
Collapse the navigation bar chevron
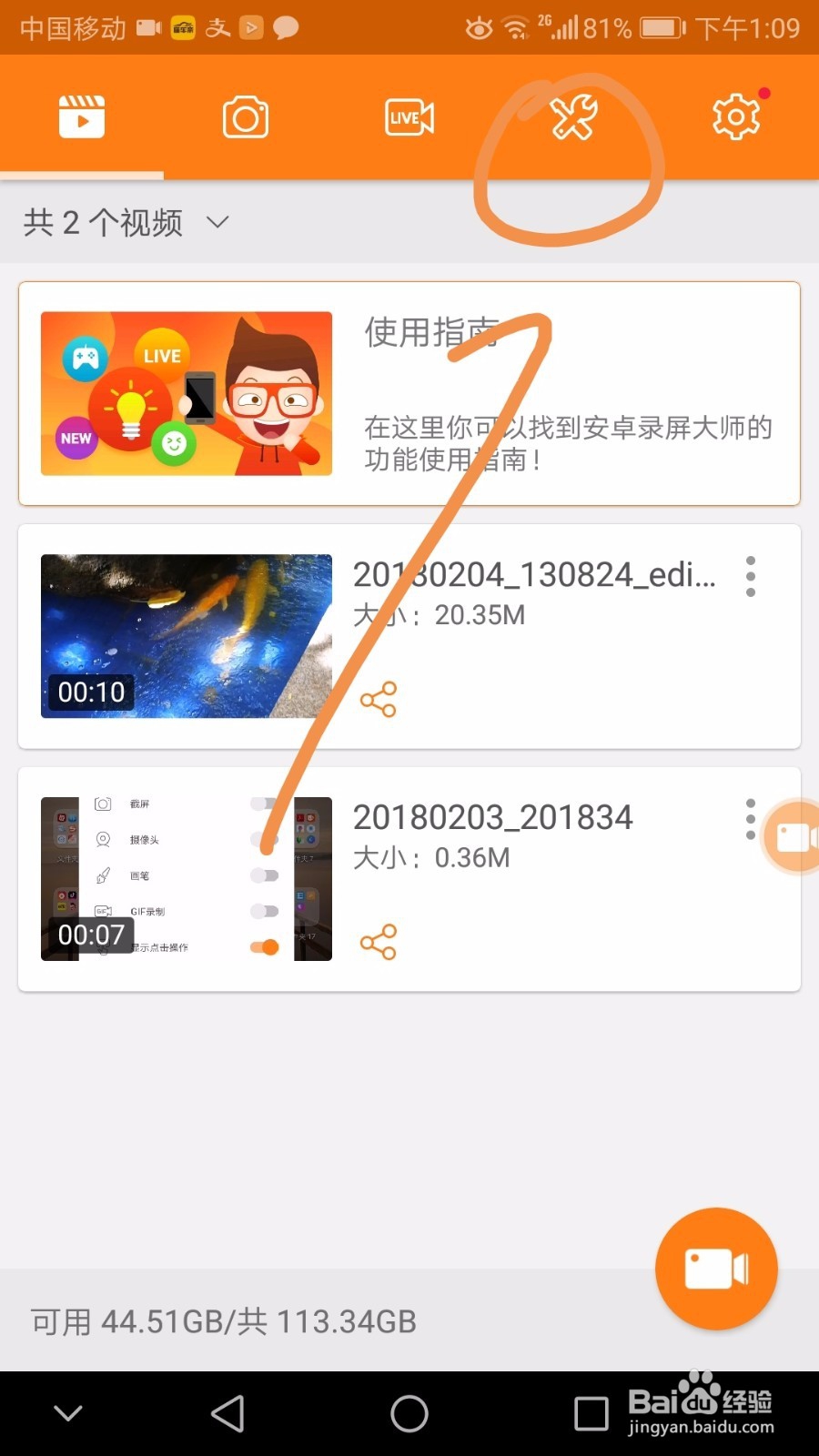click(x=68, y=1413)
